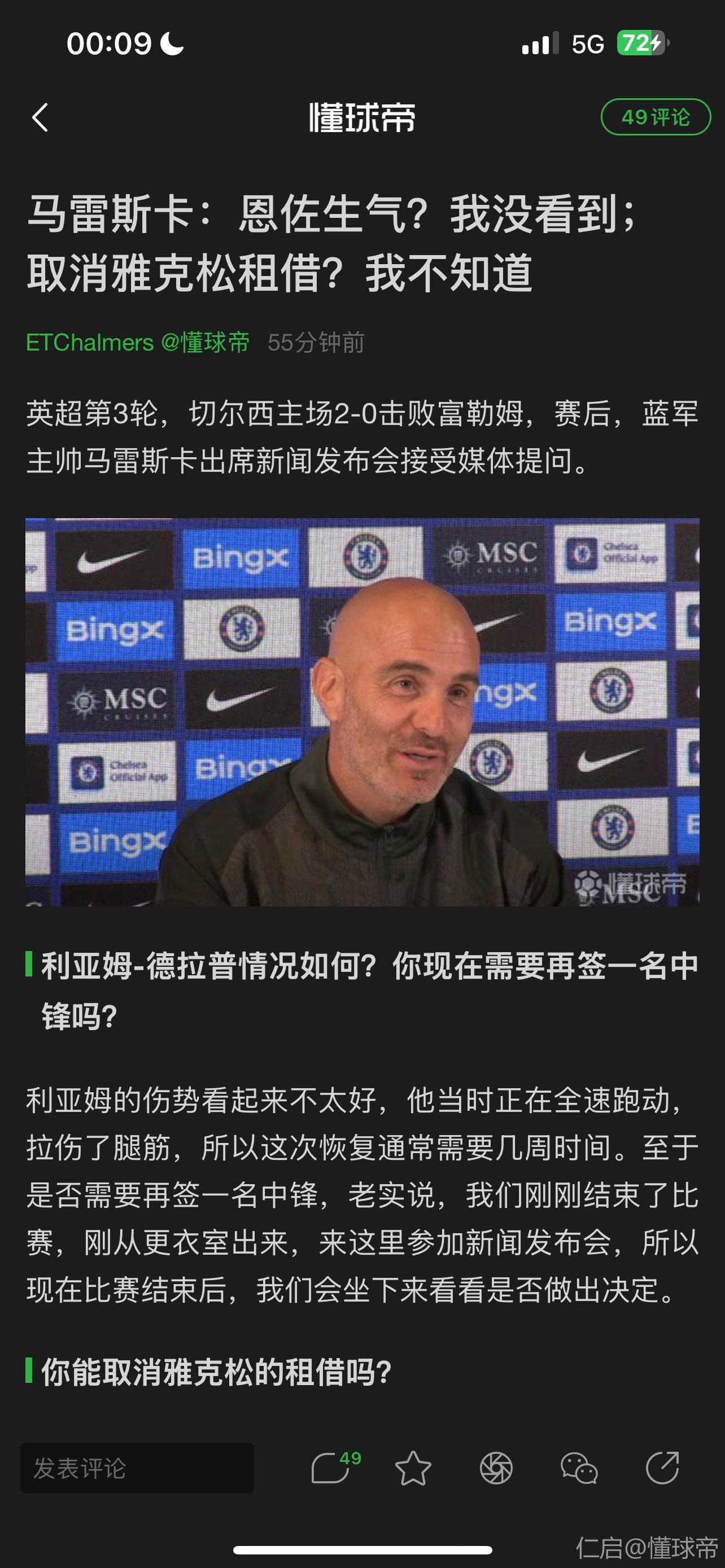This screenshot has width=725, height=1568.
Task: Share the article to WeChat
Action: click(579, 1468)
